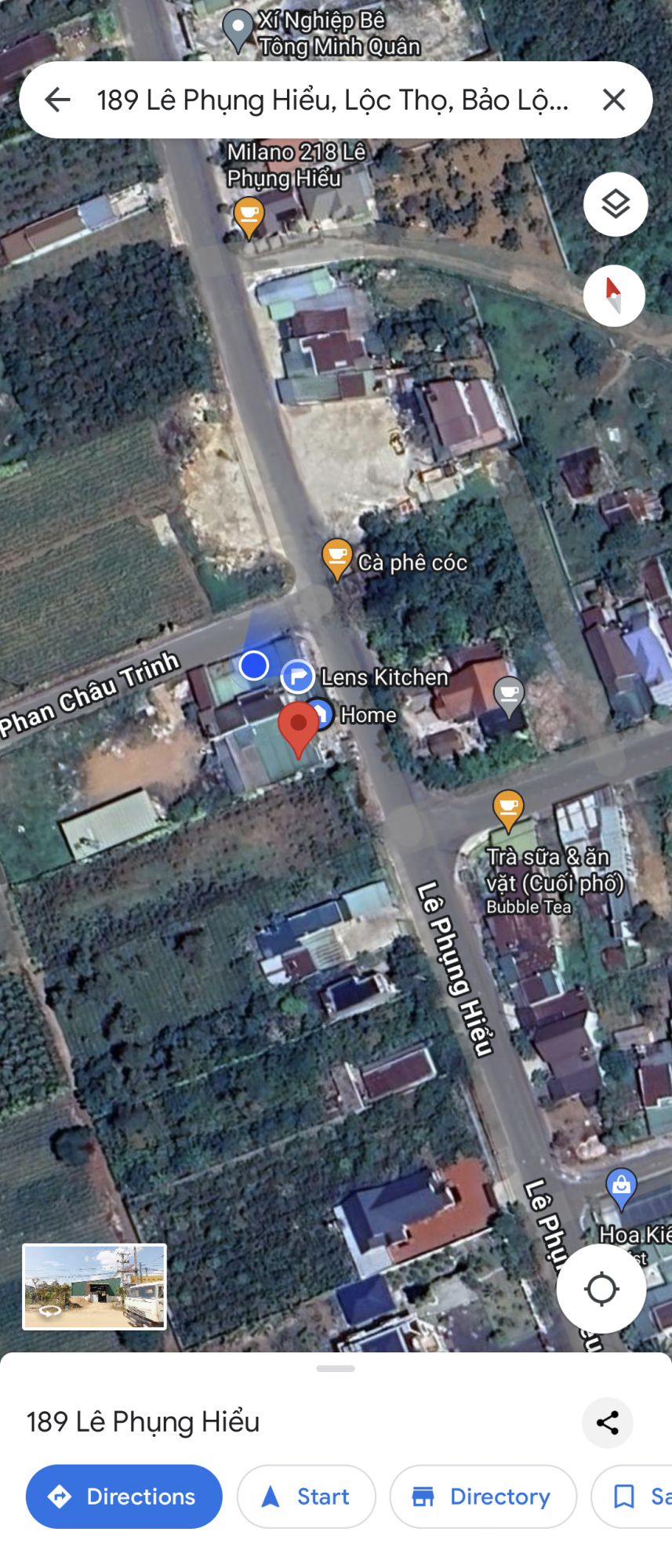Start navigation to this address
672x1568 pixels.
pos(306,1497)
